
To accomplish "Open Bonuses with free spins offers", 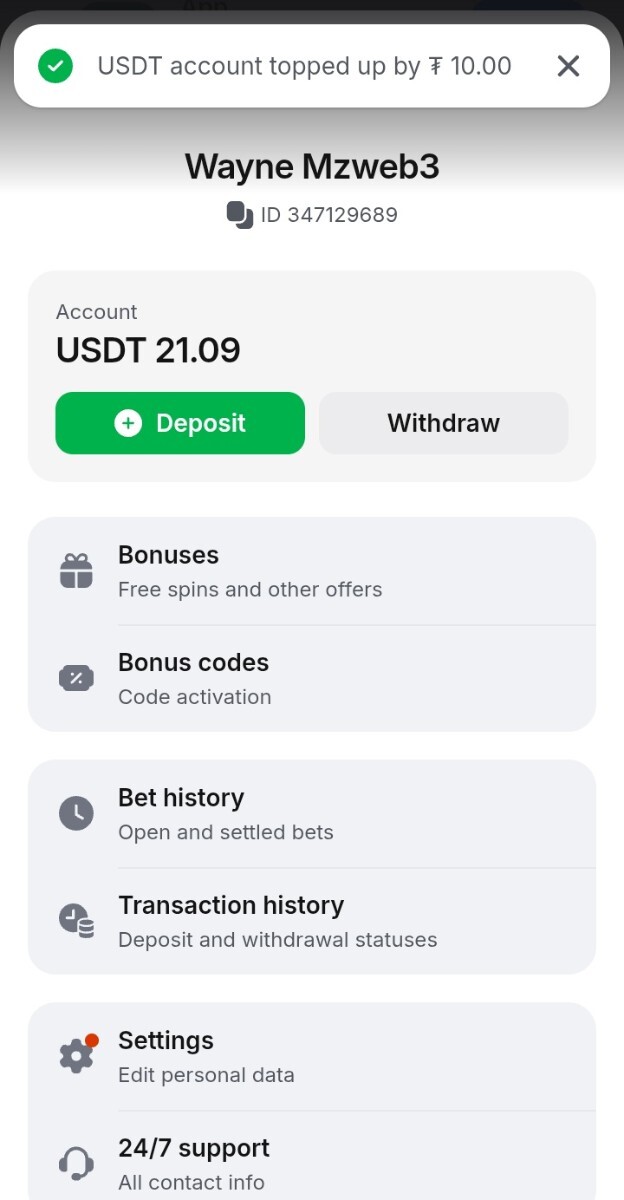I will point(311,571).
